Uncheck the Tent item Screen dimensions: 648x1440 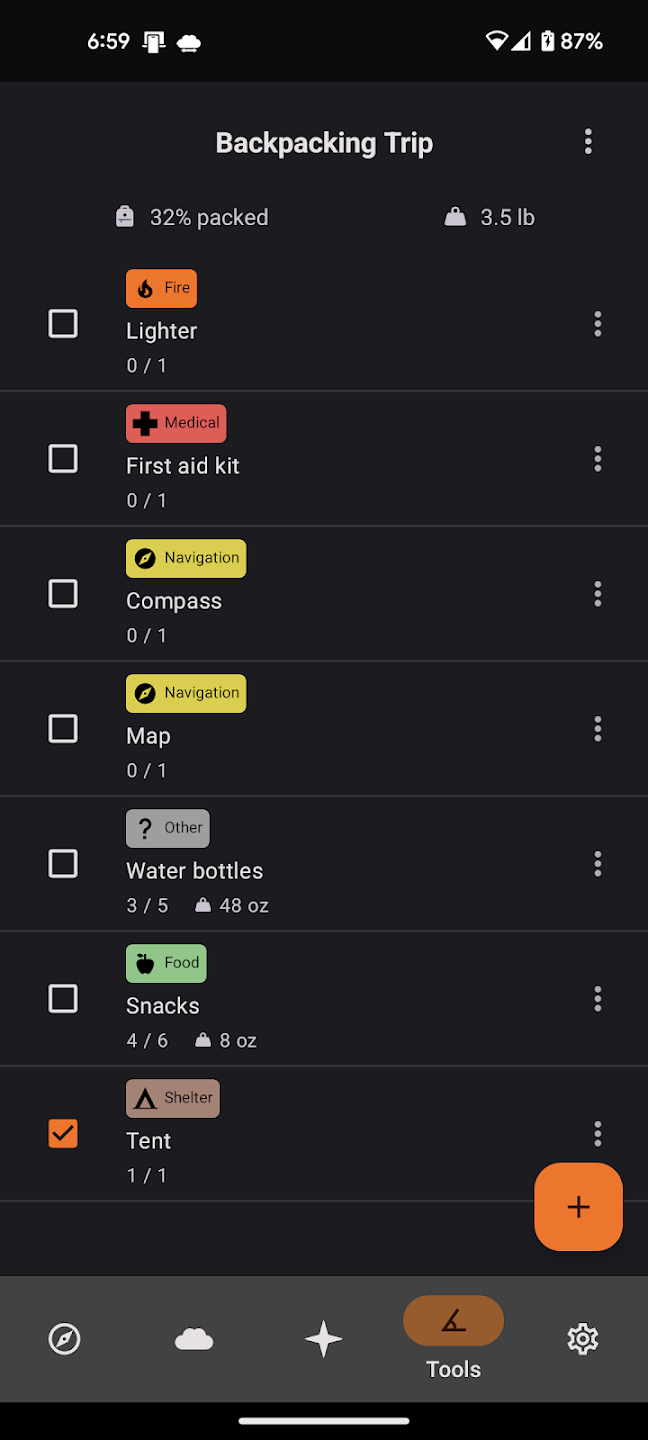coord(63,1134)
